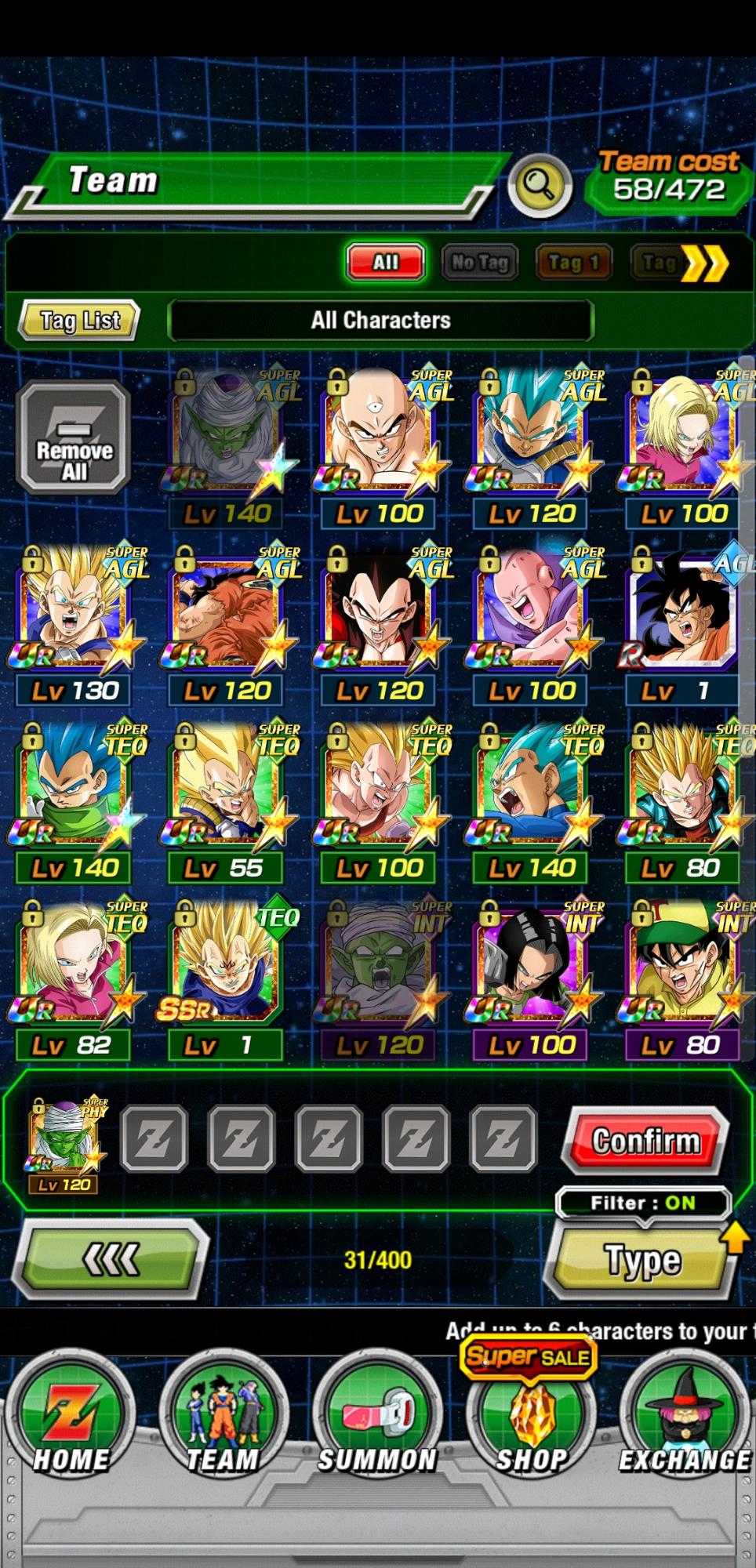756x1568 pixels.
Task: Show more tags with the yellow arrows
Action: pyautogui.click(x=703, y=263)
